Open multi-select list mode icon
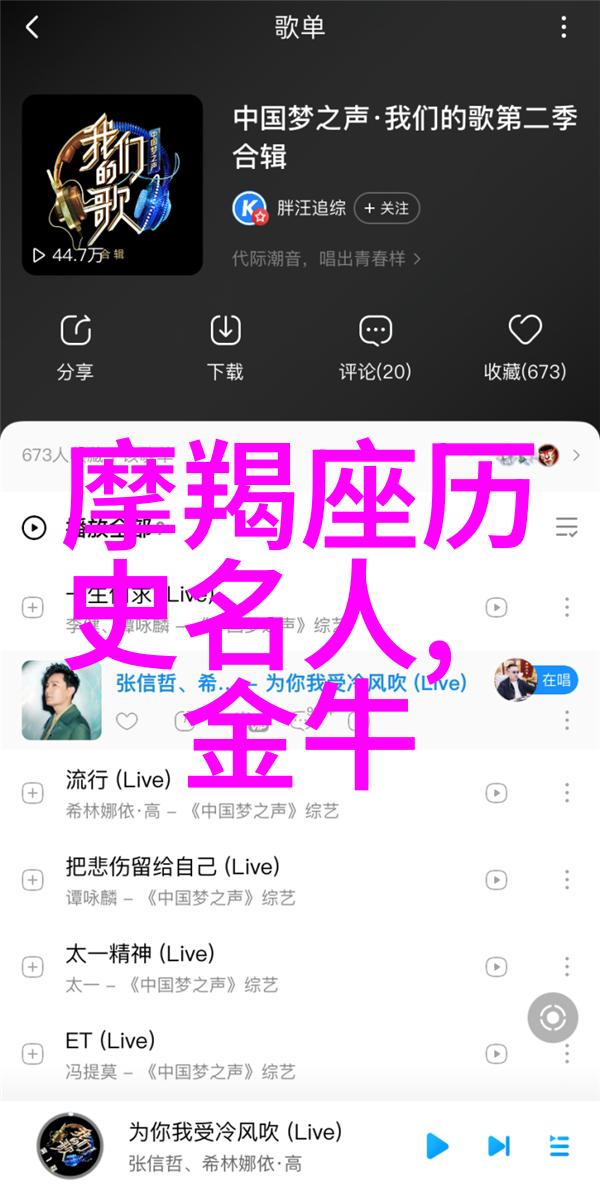This screenshot has width=600, height=1201. [x=567, y=527]
